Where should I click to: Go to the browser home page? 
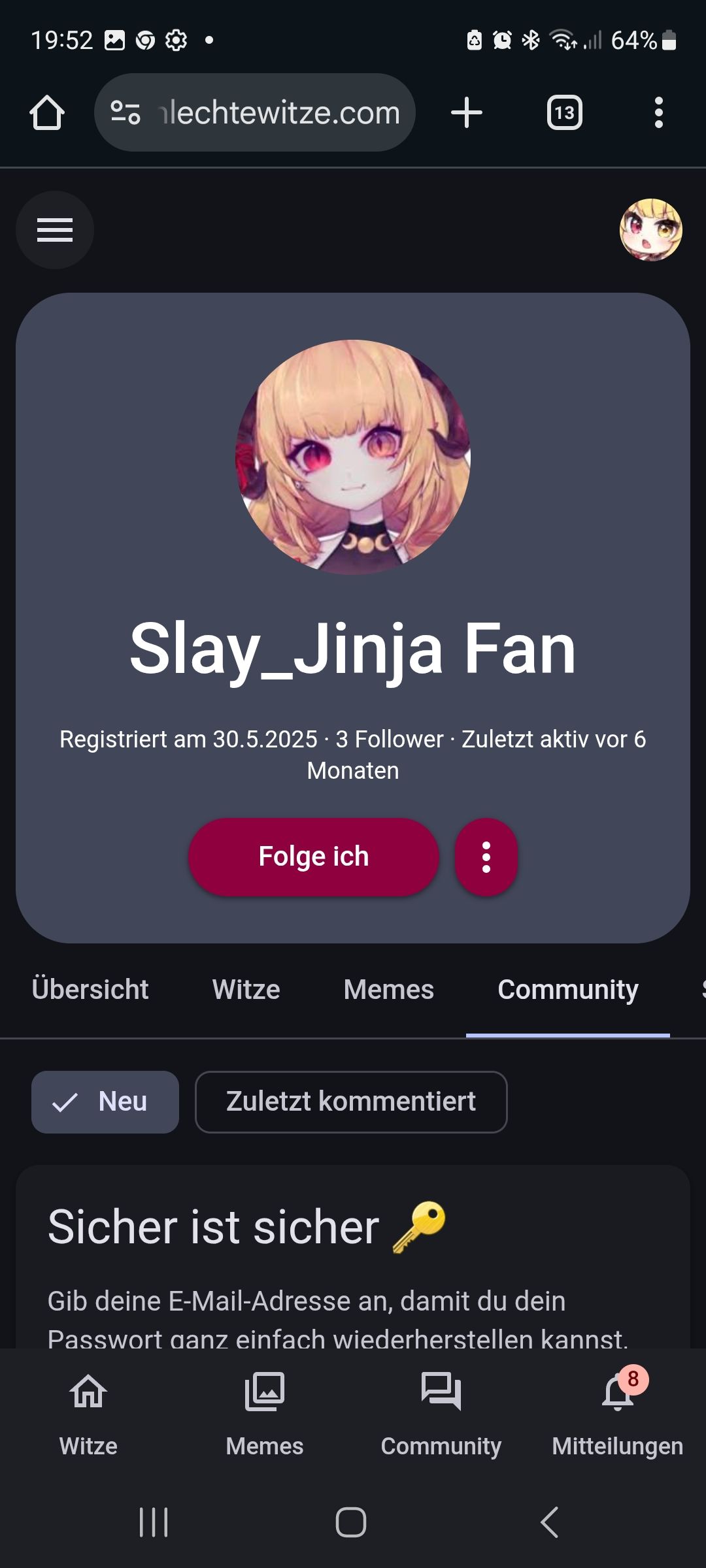(47, 112)
